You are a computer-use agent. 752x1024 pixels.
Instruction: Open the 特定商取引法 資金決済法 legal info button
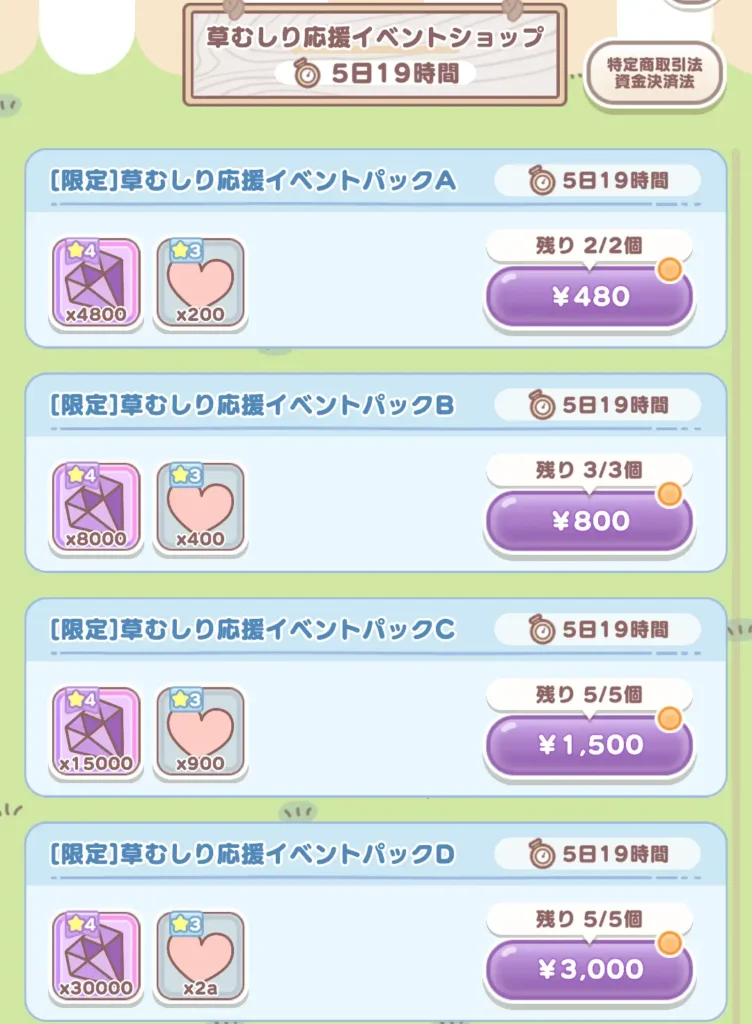click(x=654, y=73)
